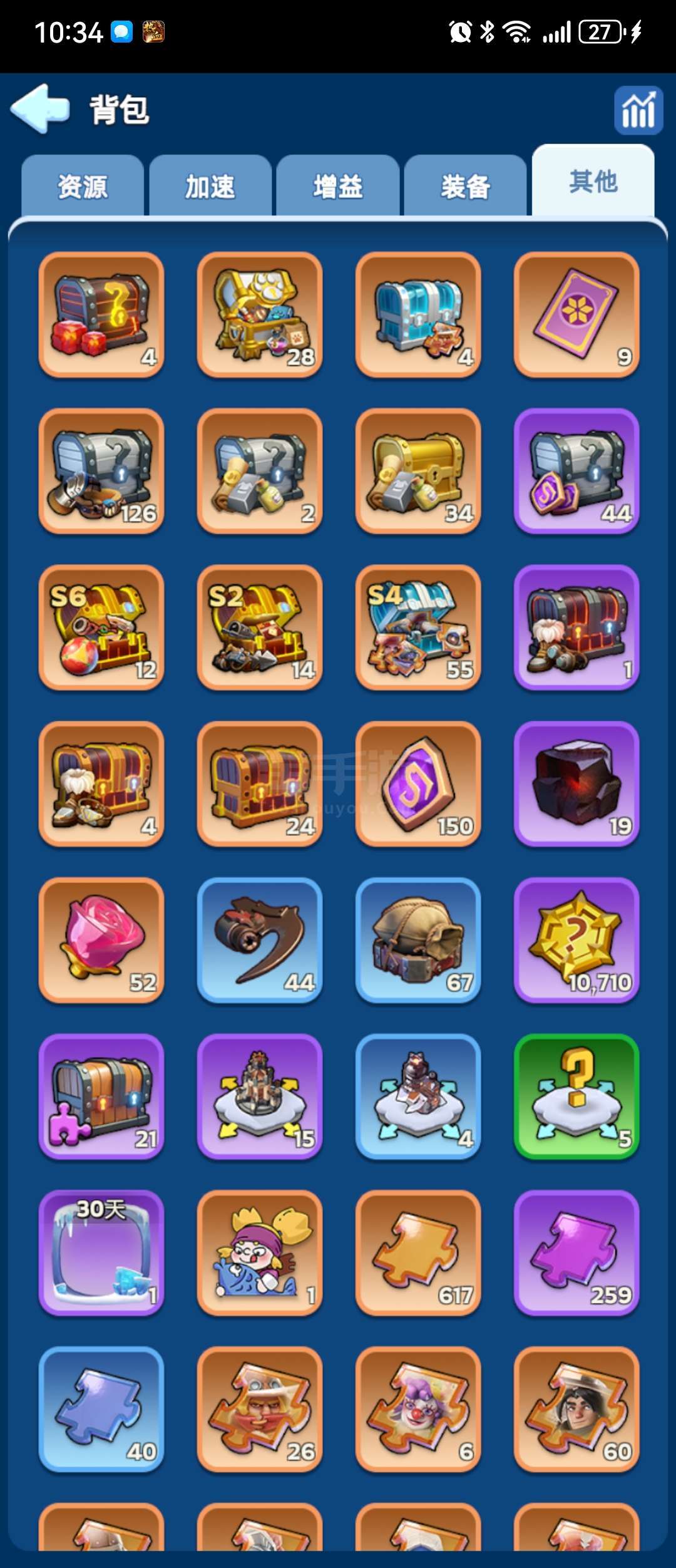Screen dimensions: 676x1568
Task: Tap the green question mark relocation item
Action: (576, 1096)
